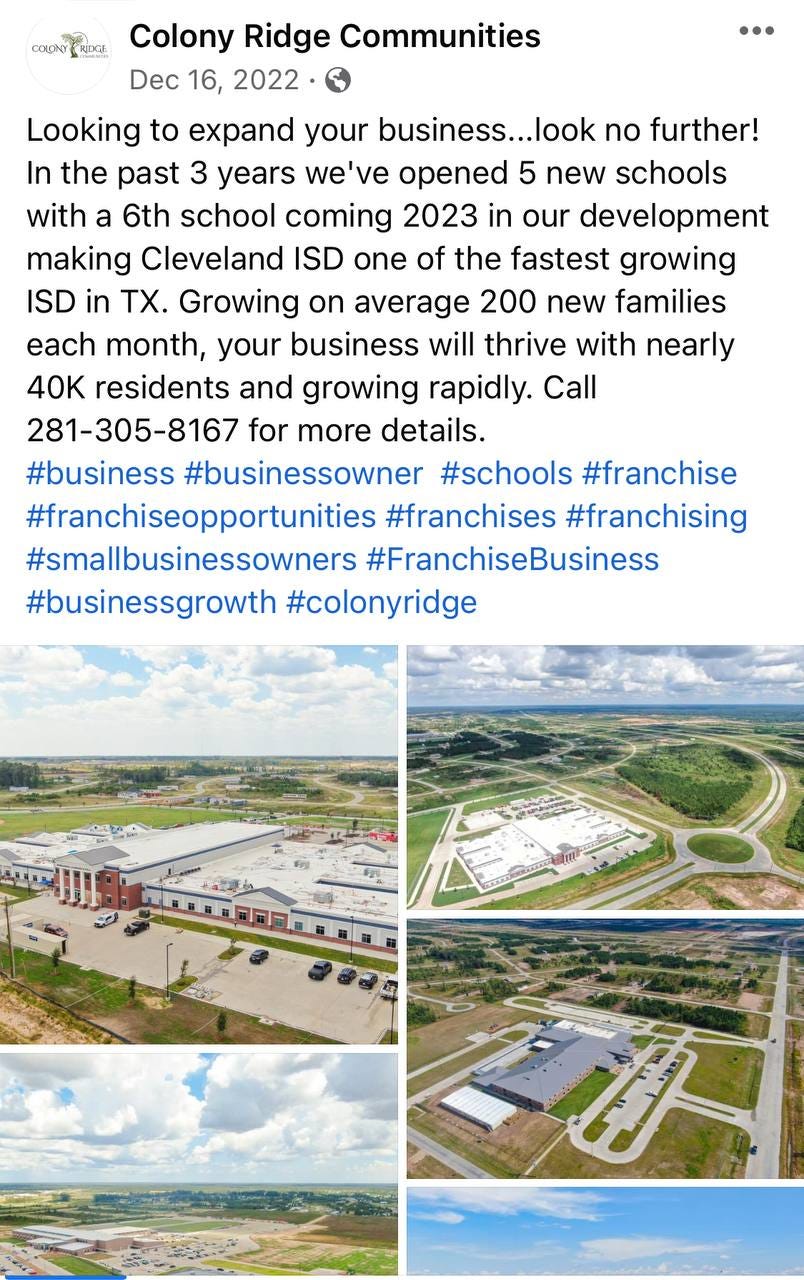
Task: Open the Colony Ridge Communities page name
Action: click(335, 37)
